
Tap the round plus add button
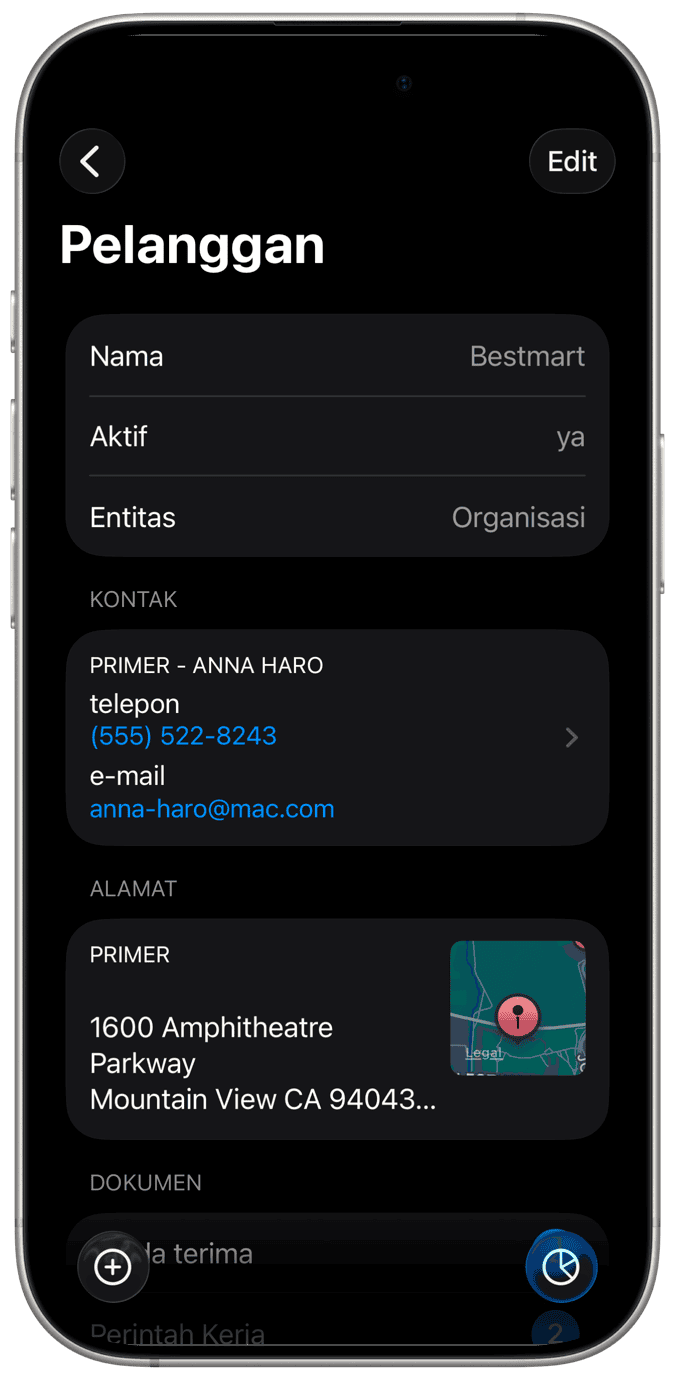[x=113, y=1267]
